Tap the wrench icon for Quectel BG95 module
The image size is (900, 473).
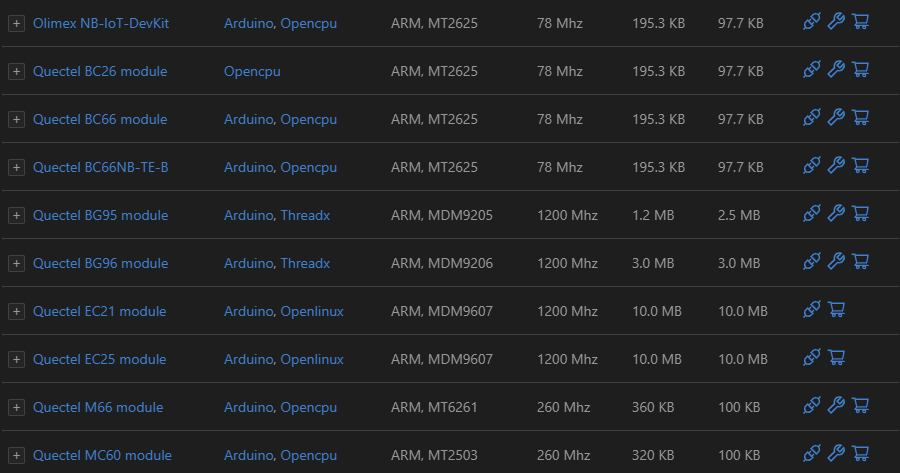click(836, 214)
